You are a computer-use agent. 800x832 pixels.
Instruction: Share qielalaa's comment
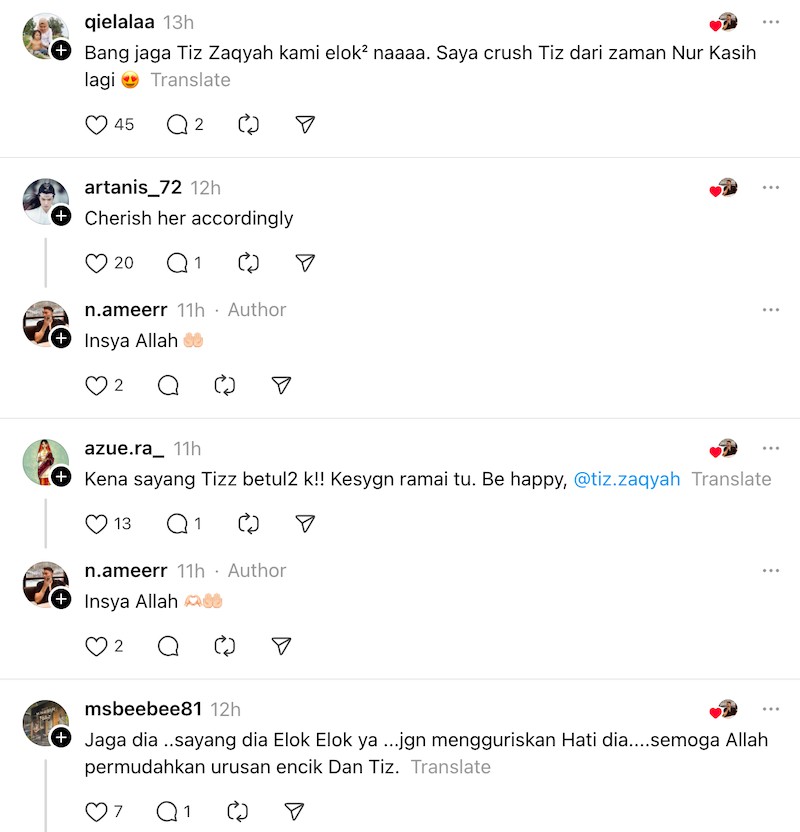(306, 125)
